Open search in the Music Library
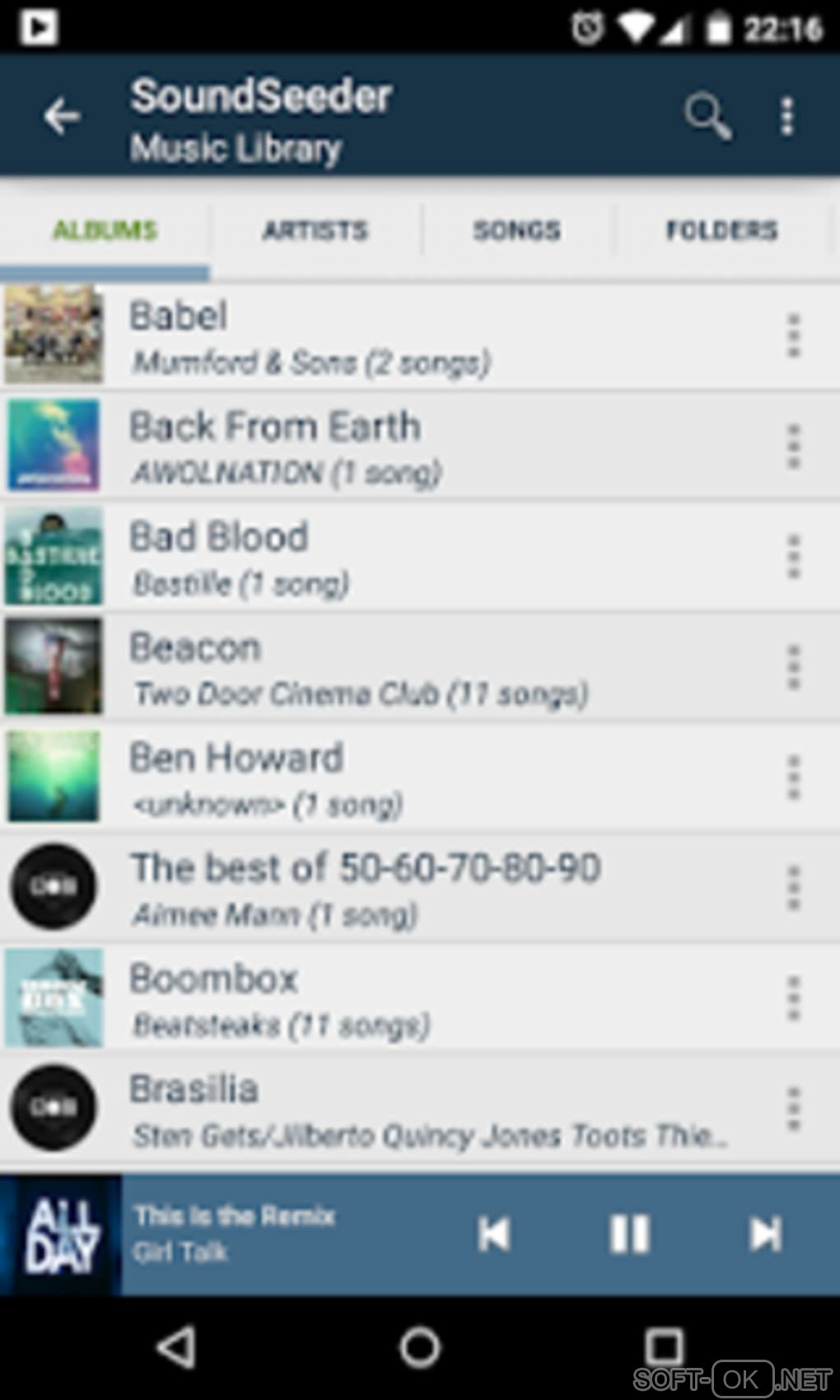The image size is (840, 1400). (x=707, y=116)
